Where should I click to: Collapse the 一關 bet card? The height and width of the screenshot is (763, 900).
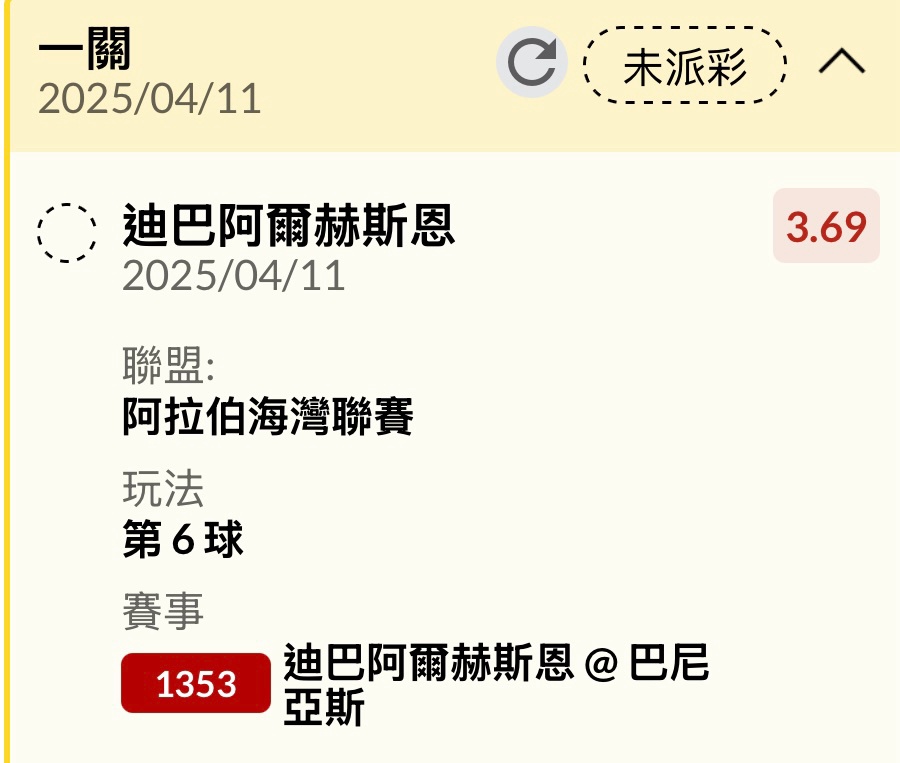click(x=841, y=63)
